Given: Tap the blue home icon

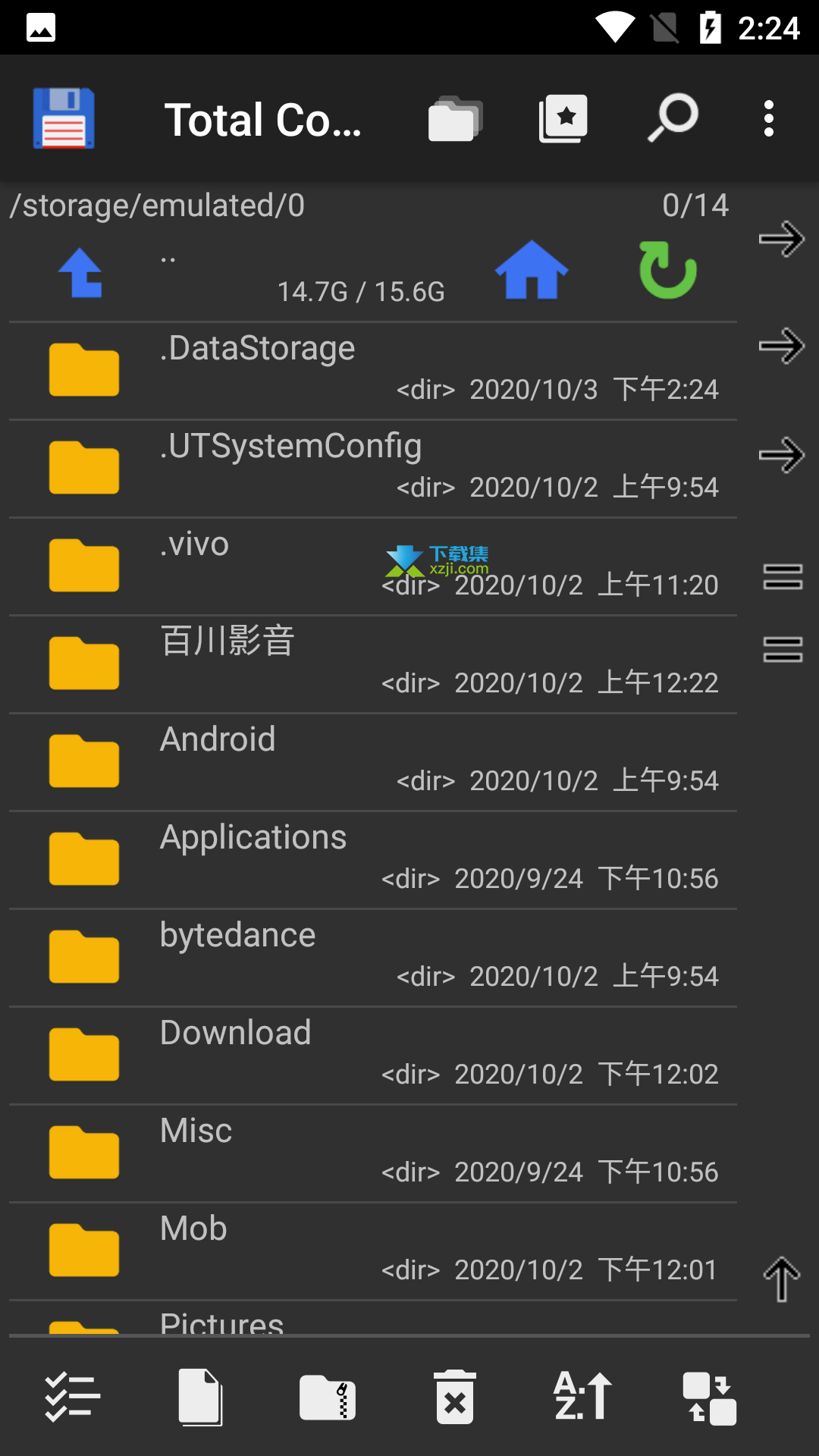Looking at the screenshot, I should (532, 269).
